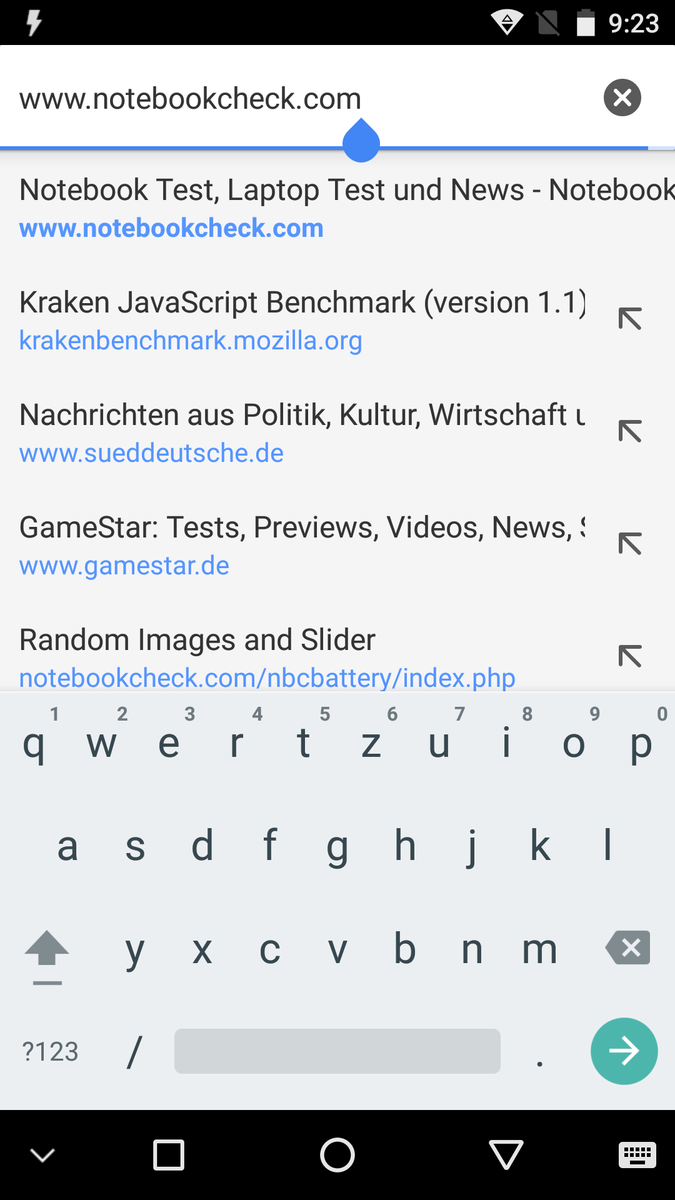
Task: Tap the space bar
Action: point(337,1051)
